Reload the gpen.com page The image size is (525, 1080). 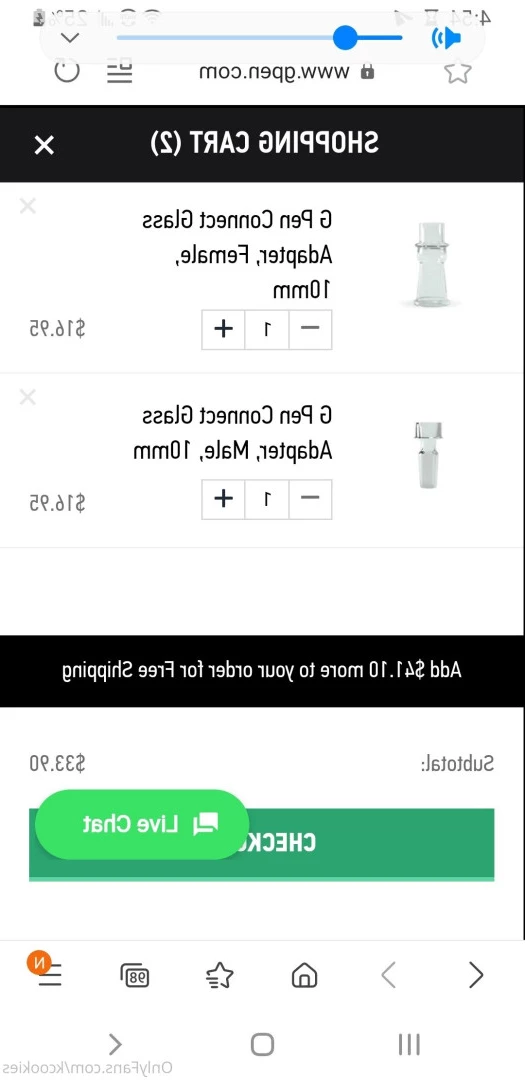67,71
